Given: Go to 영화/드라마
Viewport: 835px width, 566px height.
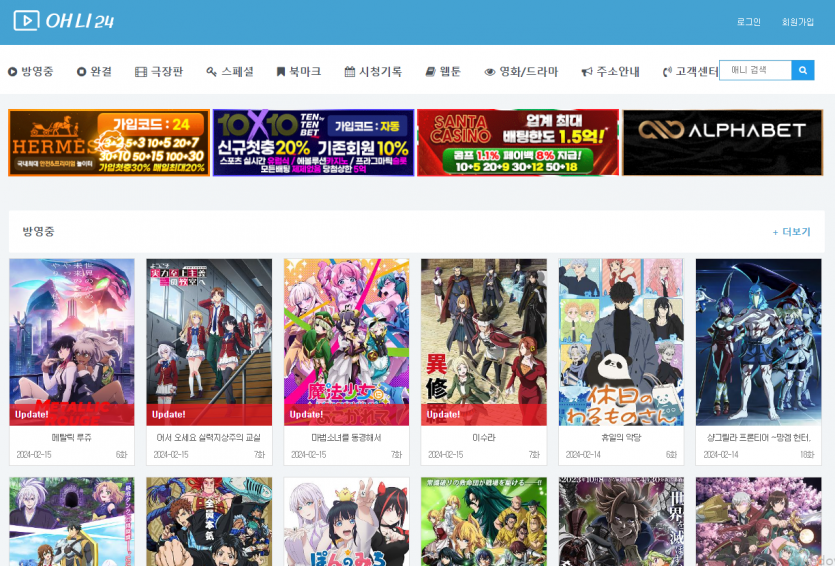Looking at the screenshot, I should (521, 72).
